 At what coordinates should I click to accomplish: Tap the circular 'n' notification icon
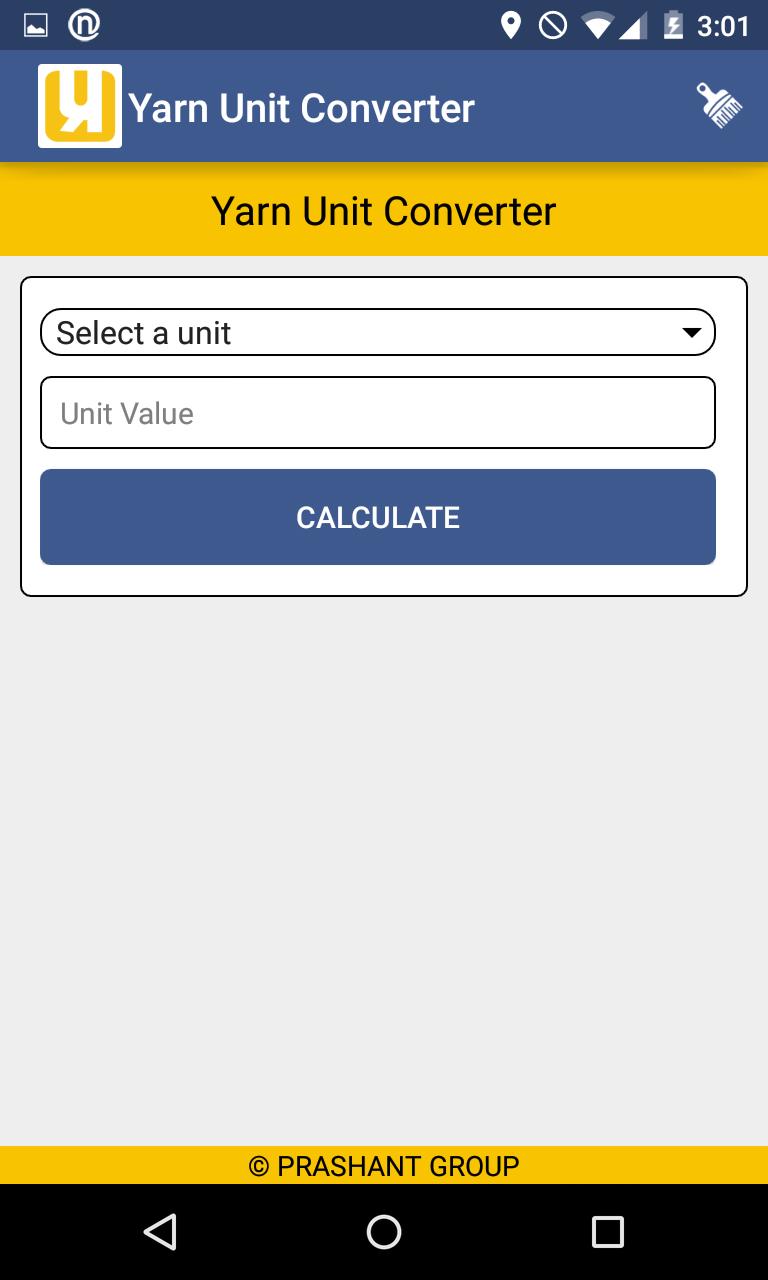(x=84, y=26)
